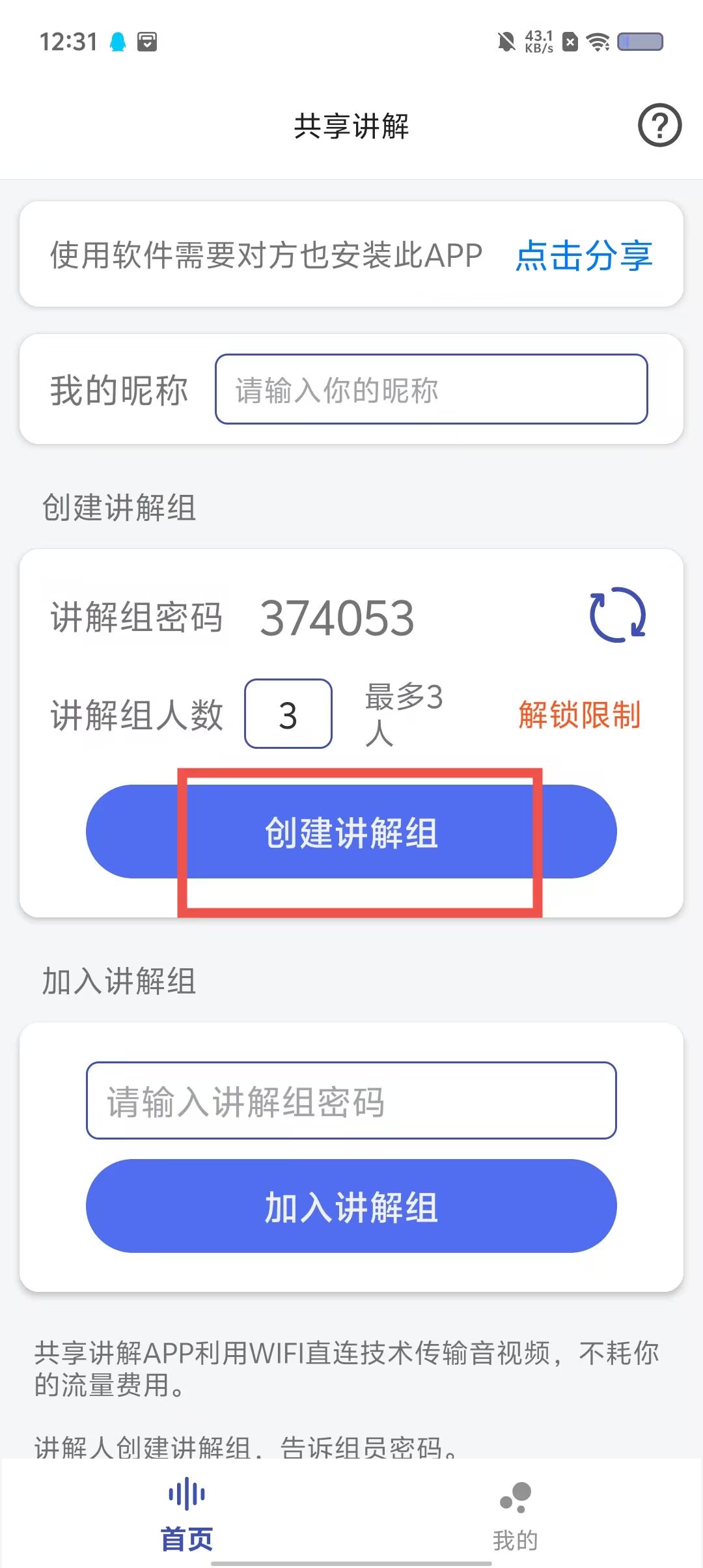Open the 解锁限制 unlock limit link
The width and height of the screenshot is (703, 1568).
[579, 715]
